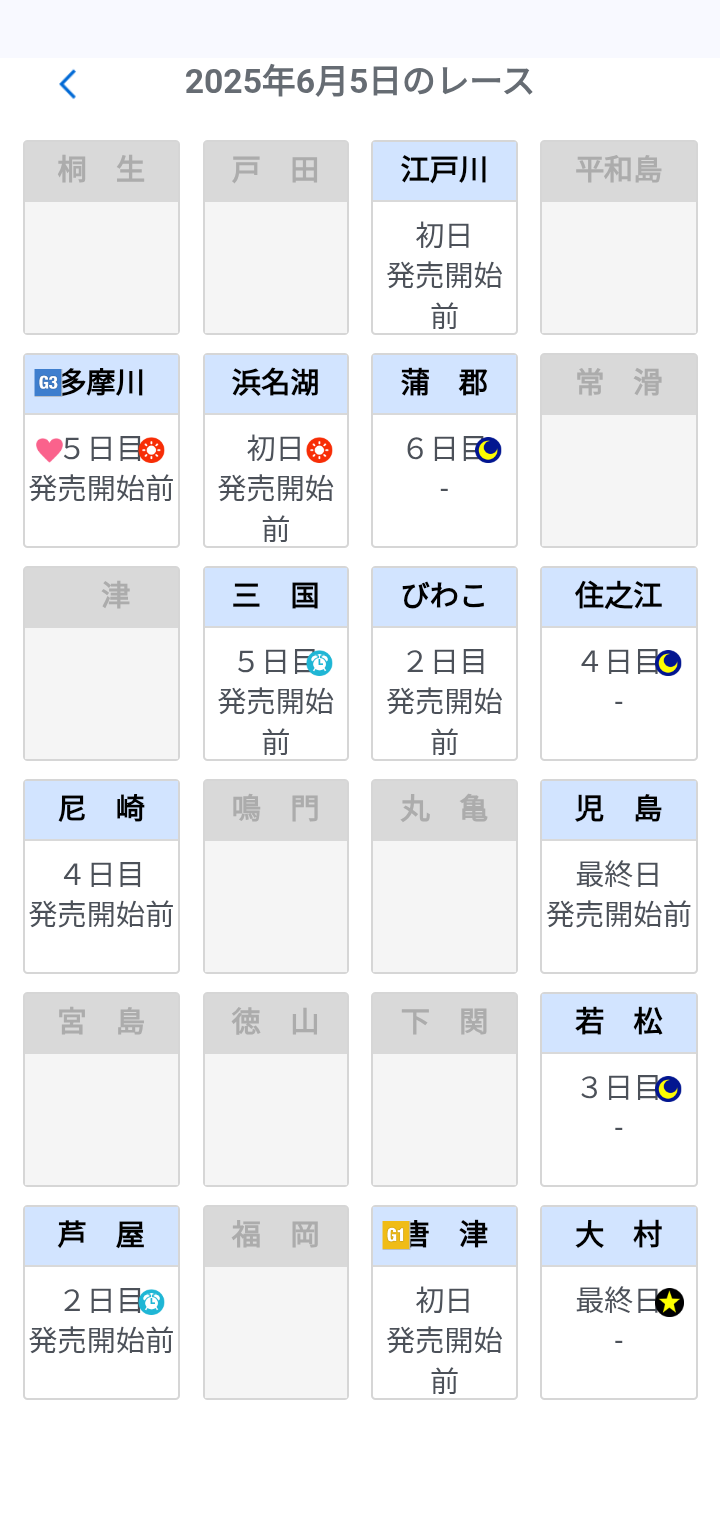Open the G3 多摩川 race card

pyautogui.click(x=101, y=450)
